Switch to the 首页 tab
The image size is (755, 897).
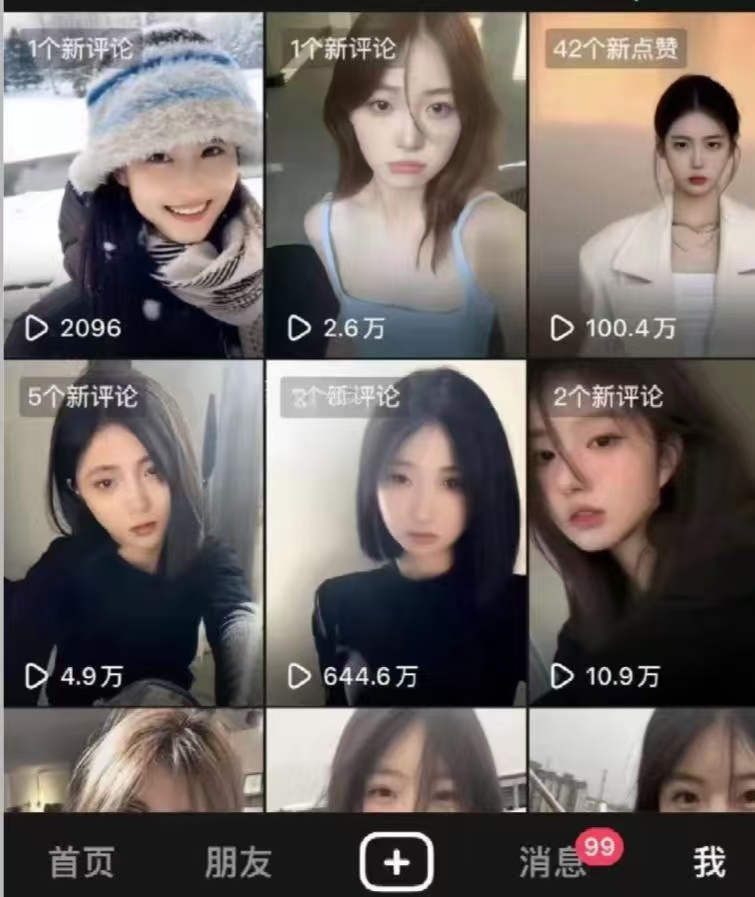pyautogui.click(x=82, y=862)
